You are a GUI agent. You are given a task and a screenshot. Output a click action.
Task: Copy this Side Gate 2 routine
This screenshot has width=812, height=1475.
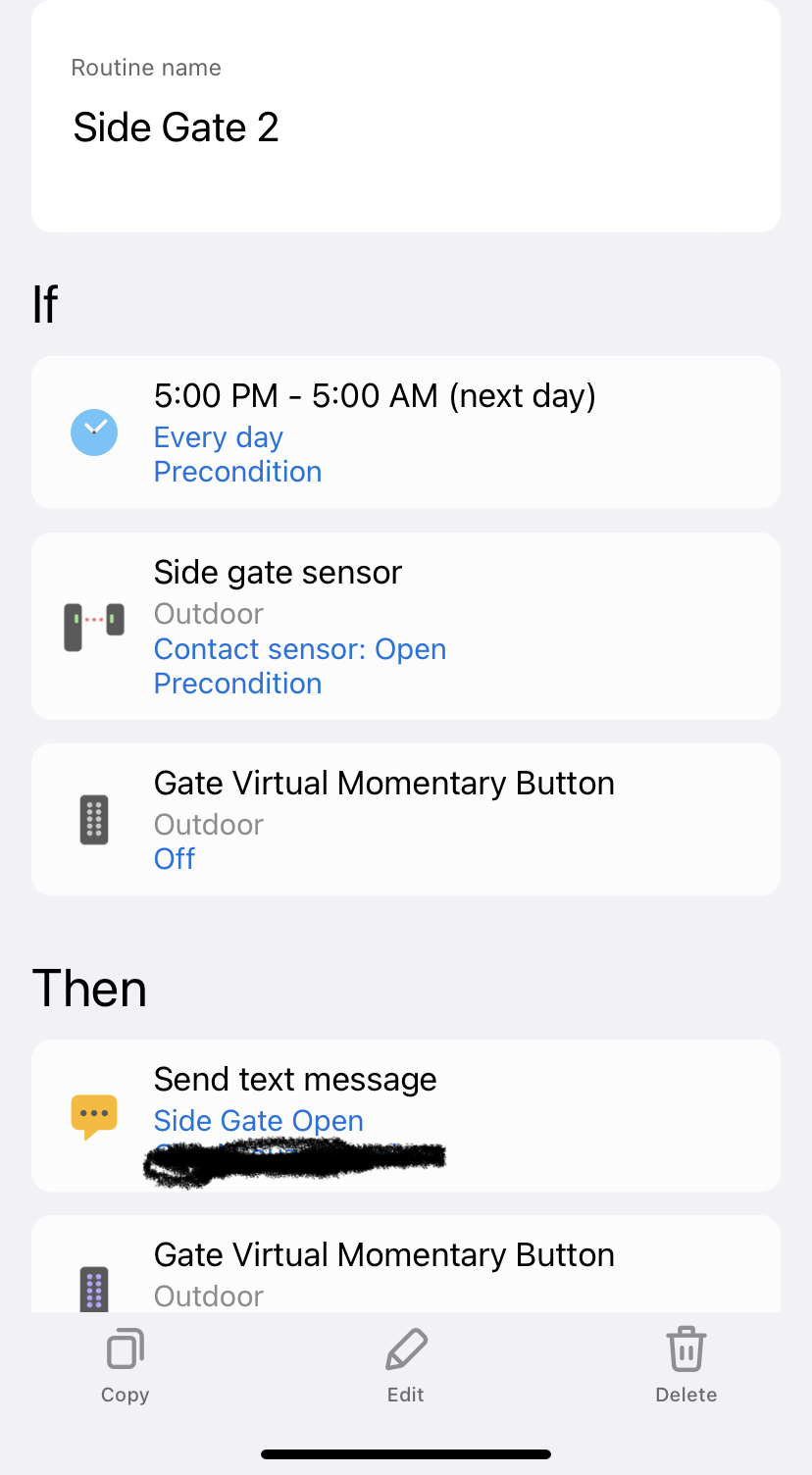126,1366
